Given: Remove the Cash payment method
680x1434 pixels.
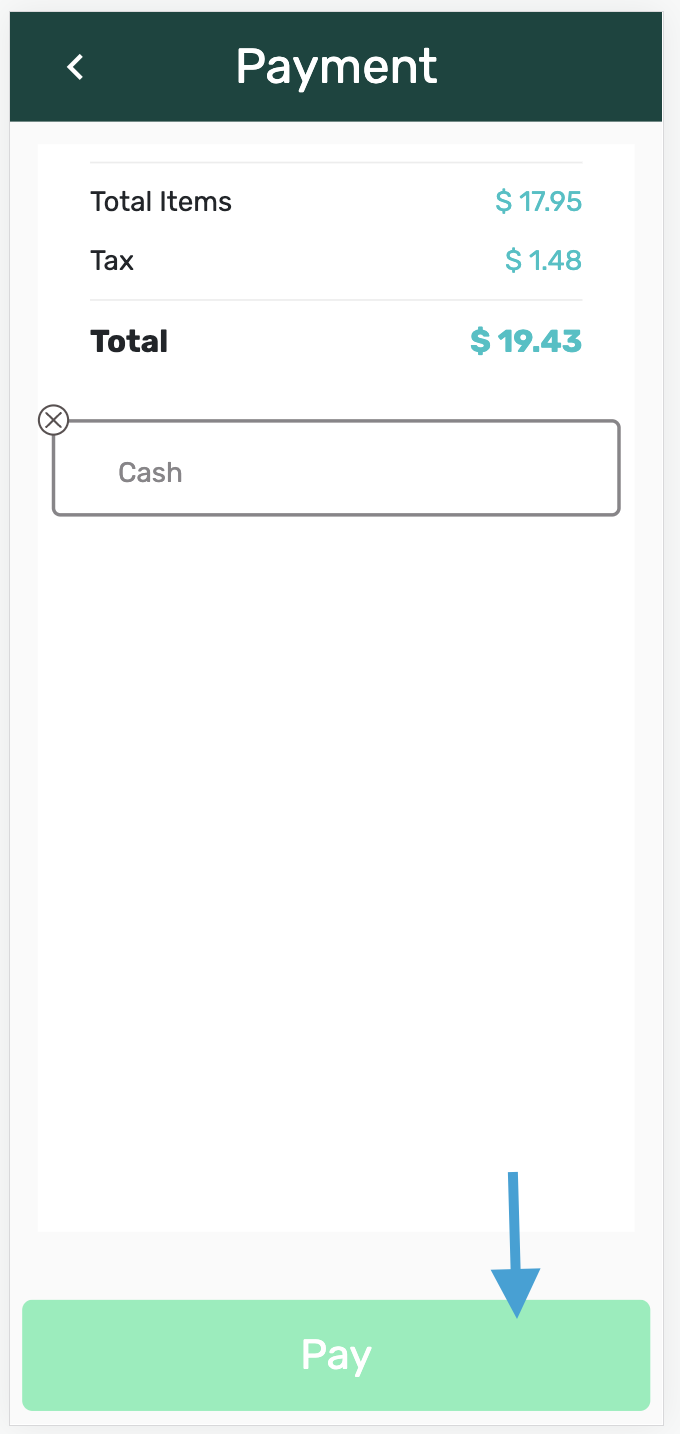Looking at the screenshot, I should pos(53,421).
